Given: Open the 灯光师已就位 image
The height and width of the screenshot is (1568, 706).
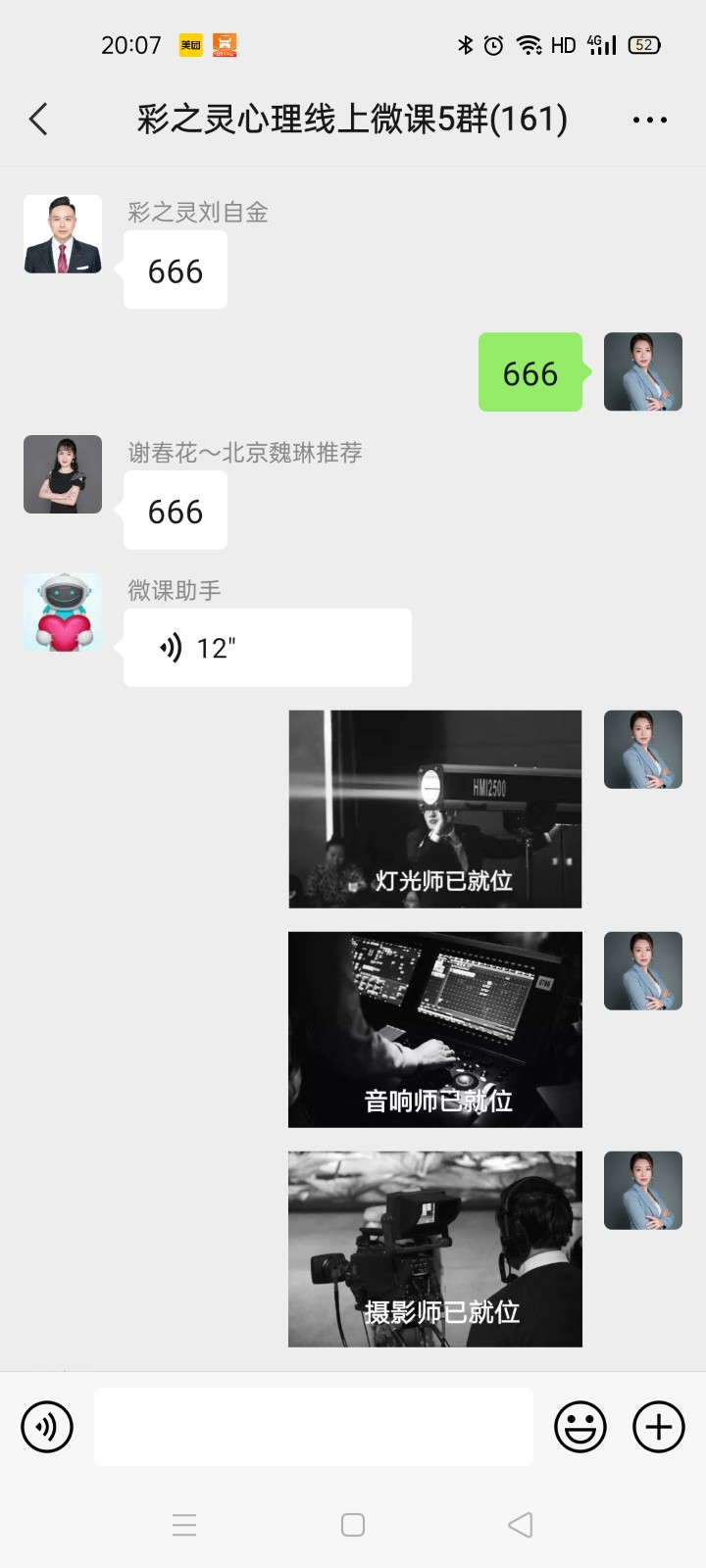Looking at the screenshot, I should click(434, 808).
